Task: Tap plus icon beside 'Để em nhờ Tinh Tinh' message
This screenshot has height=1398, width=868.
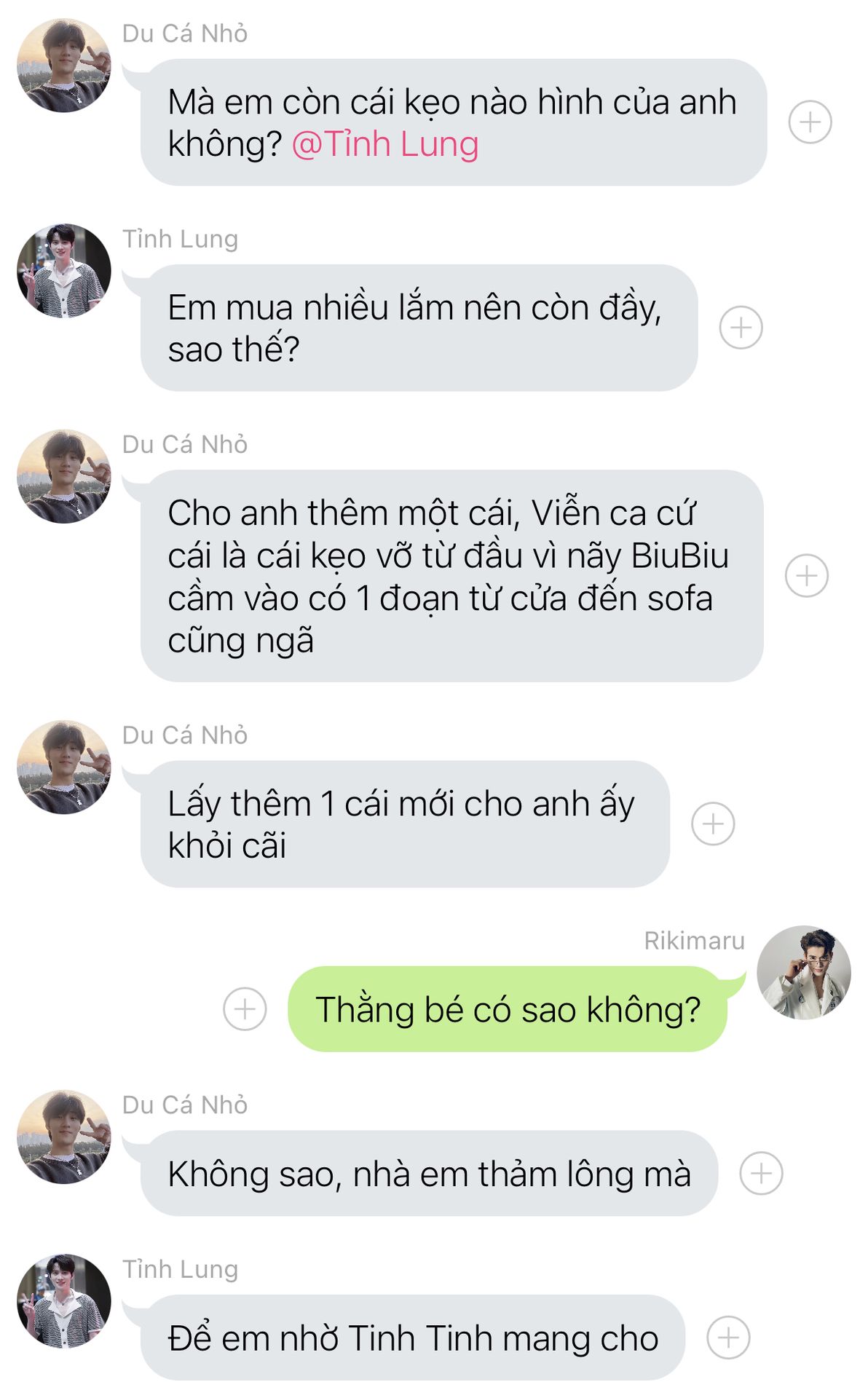Action: click(x=728, y=1338)
